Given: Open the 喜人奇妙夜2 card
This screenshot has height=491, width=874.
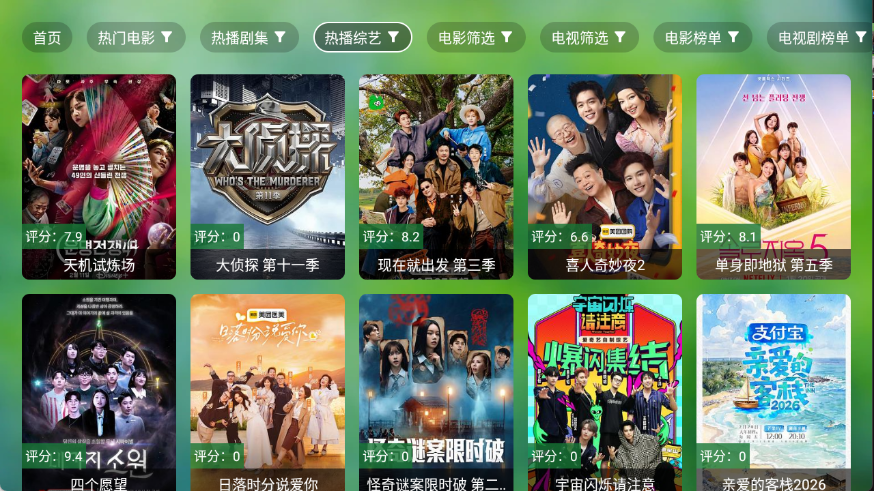Looking at the screenshot, I should (605, 177).
